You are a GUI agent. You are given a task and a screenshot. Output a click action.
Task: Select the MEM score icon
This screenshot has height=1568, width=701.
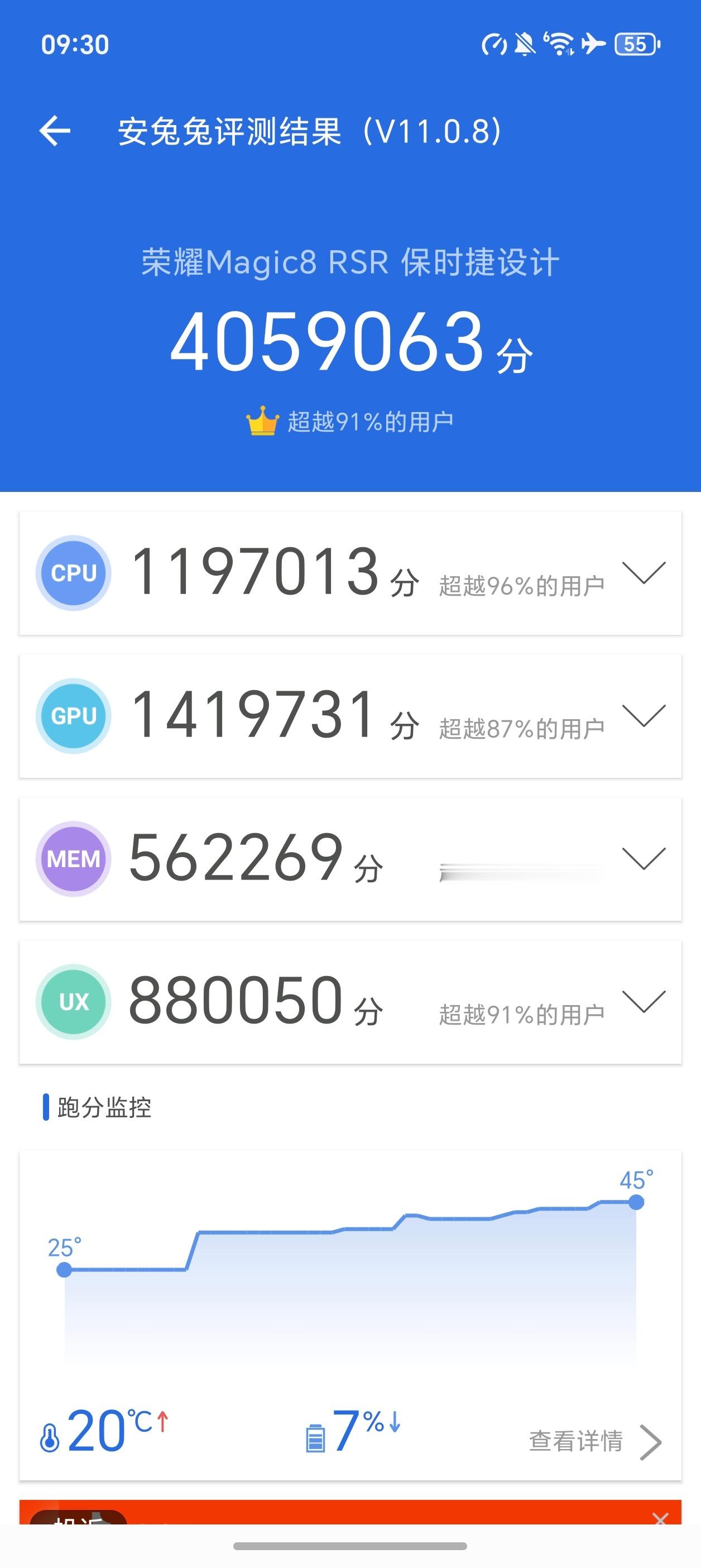73,860
